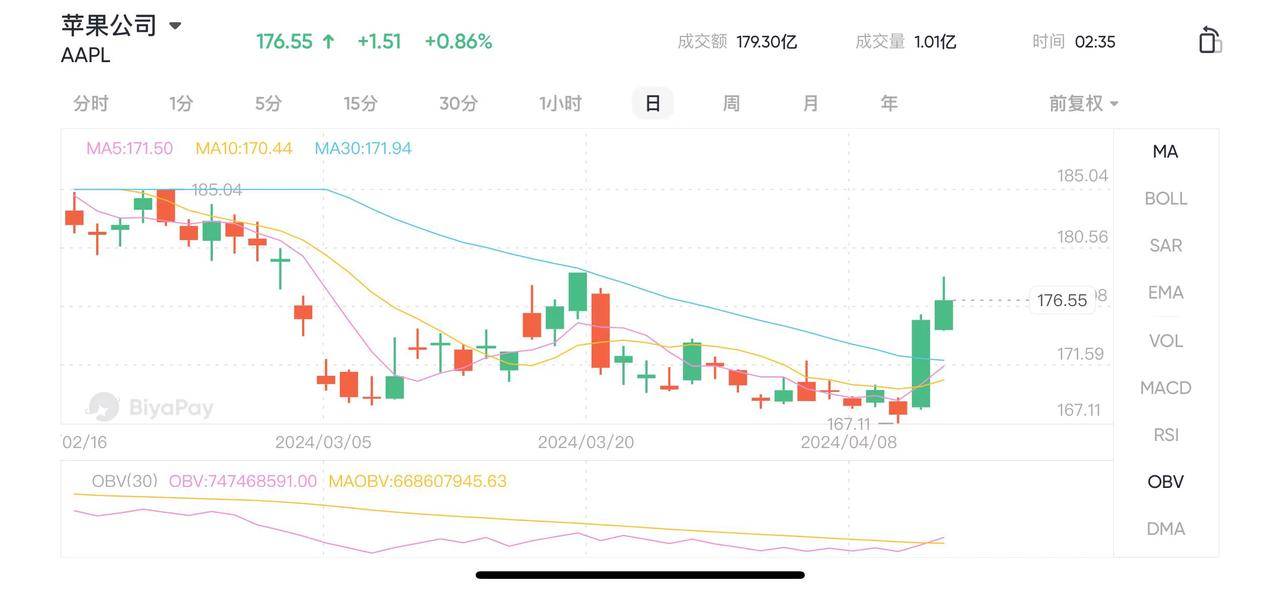1280x591 pixels.
Task: Select the 1分 interval
Action: point(181,103)
